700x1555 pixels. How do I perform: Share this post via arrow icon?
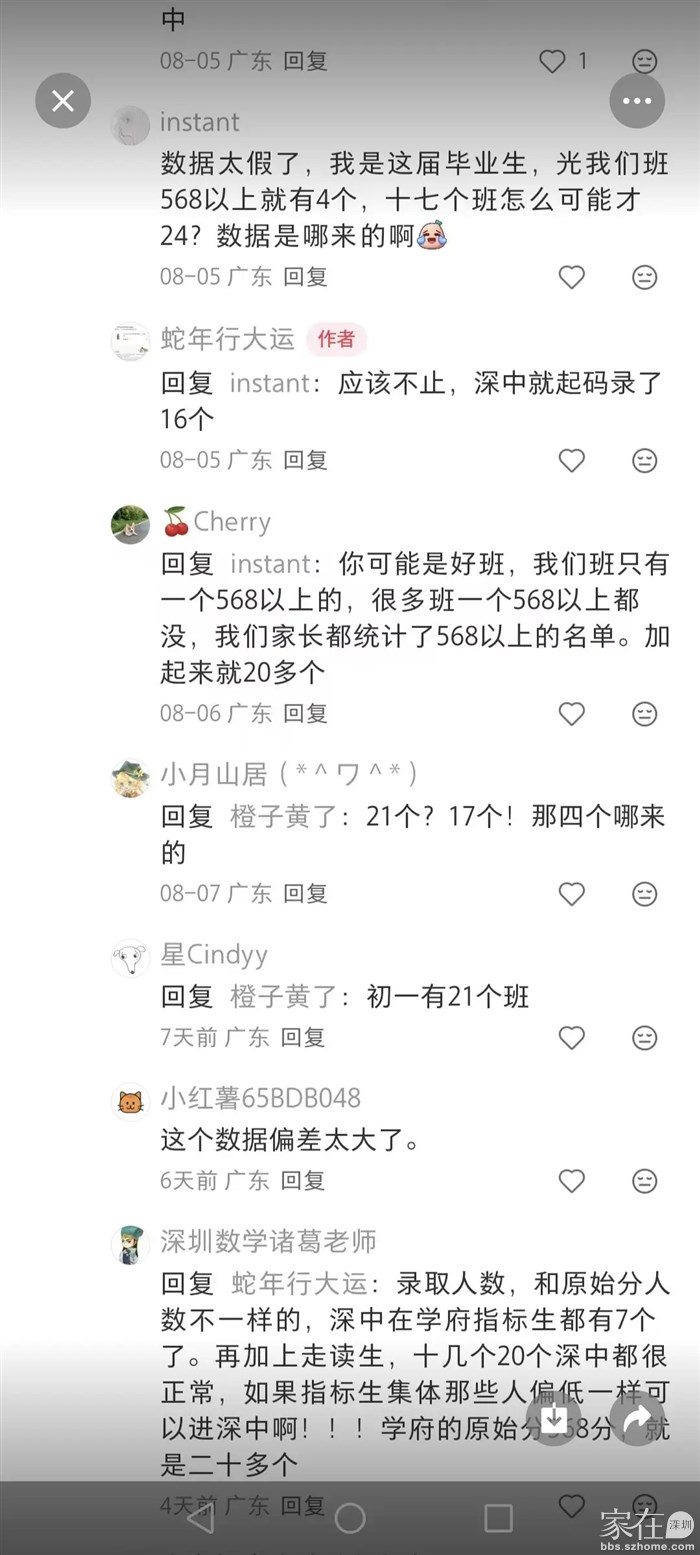coord(637,1419)
